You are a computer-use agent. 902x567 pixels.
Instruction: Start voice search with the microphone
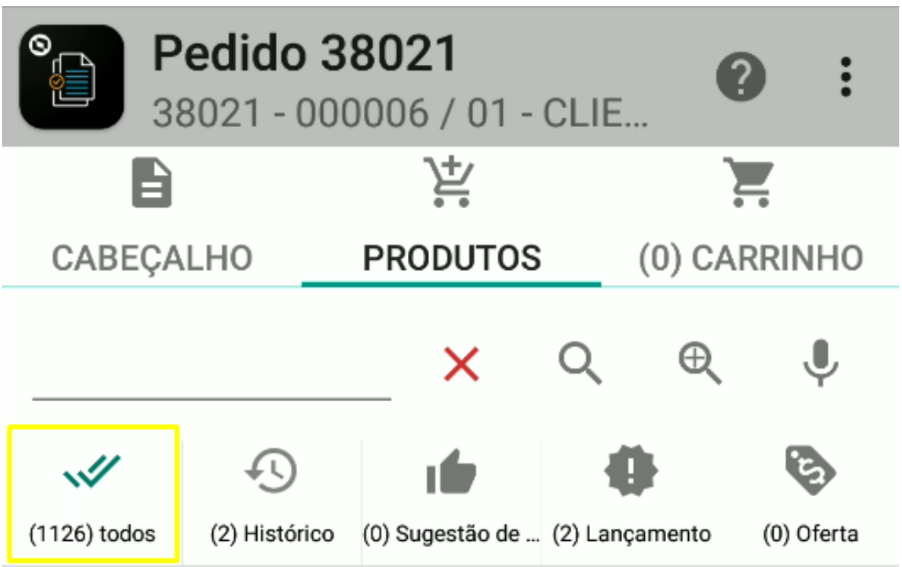(820, 365)
